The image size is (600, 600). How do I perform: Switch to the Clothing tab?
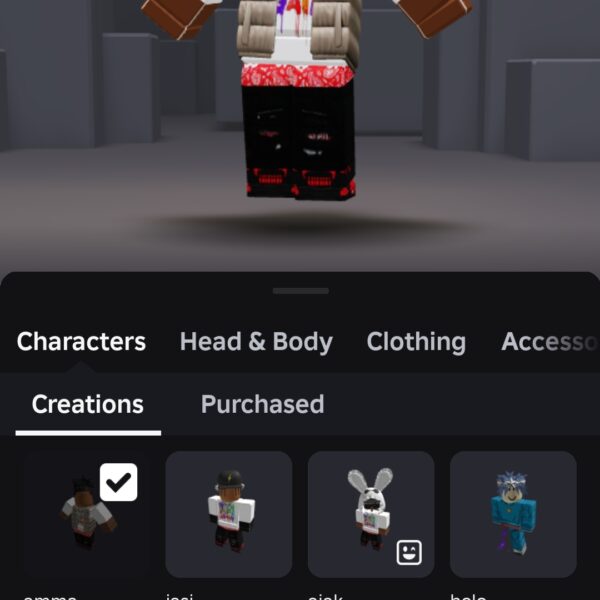416,341
